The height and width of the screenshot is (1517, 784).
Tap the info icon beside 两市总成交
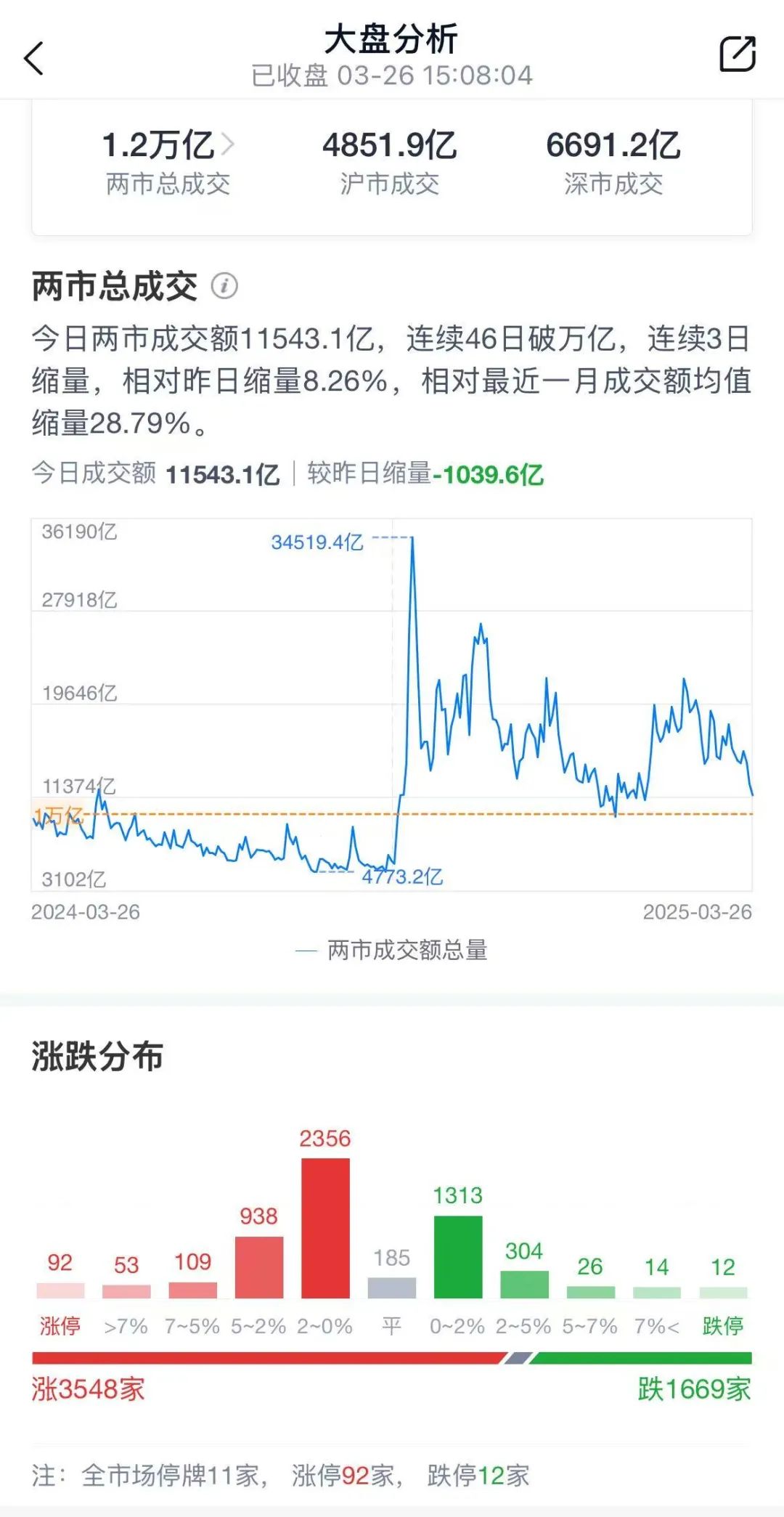pos(225,285)
